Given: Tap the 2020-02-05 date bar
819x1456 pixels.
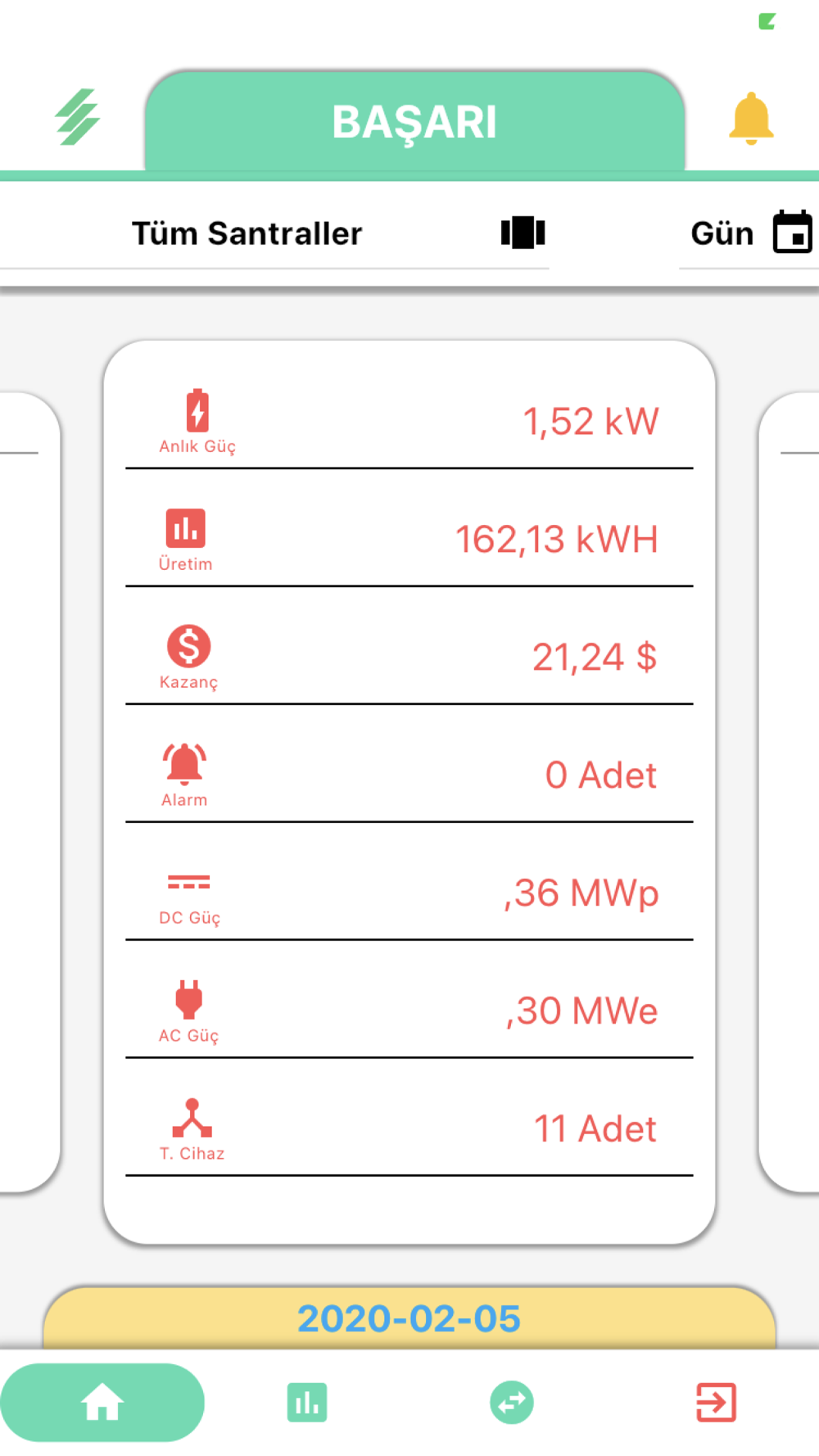Looking at the screenshot, I should click(409, 1318).
